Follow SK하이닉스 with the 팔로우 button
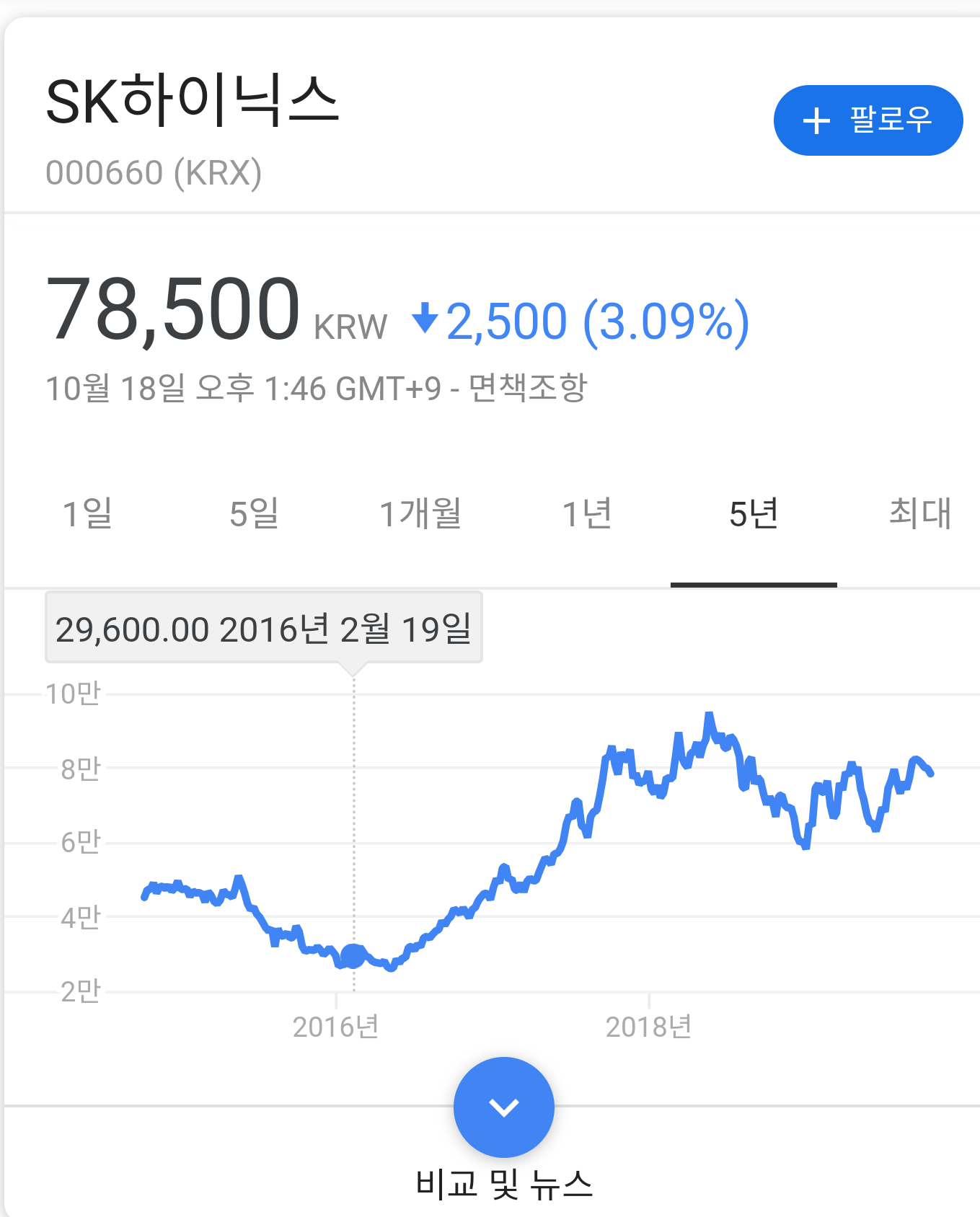 [x=868, y=120]
